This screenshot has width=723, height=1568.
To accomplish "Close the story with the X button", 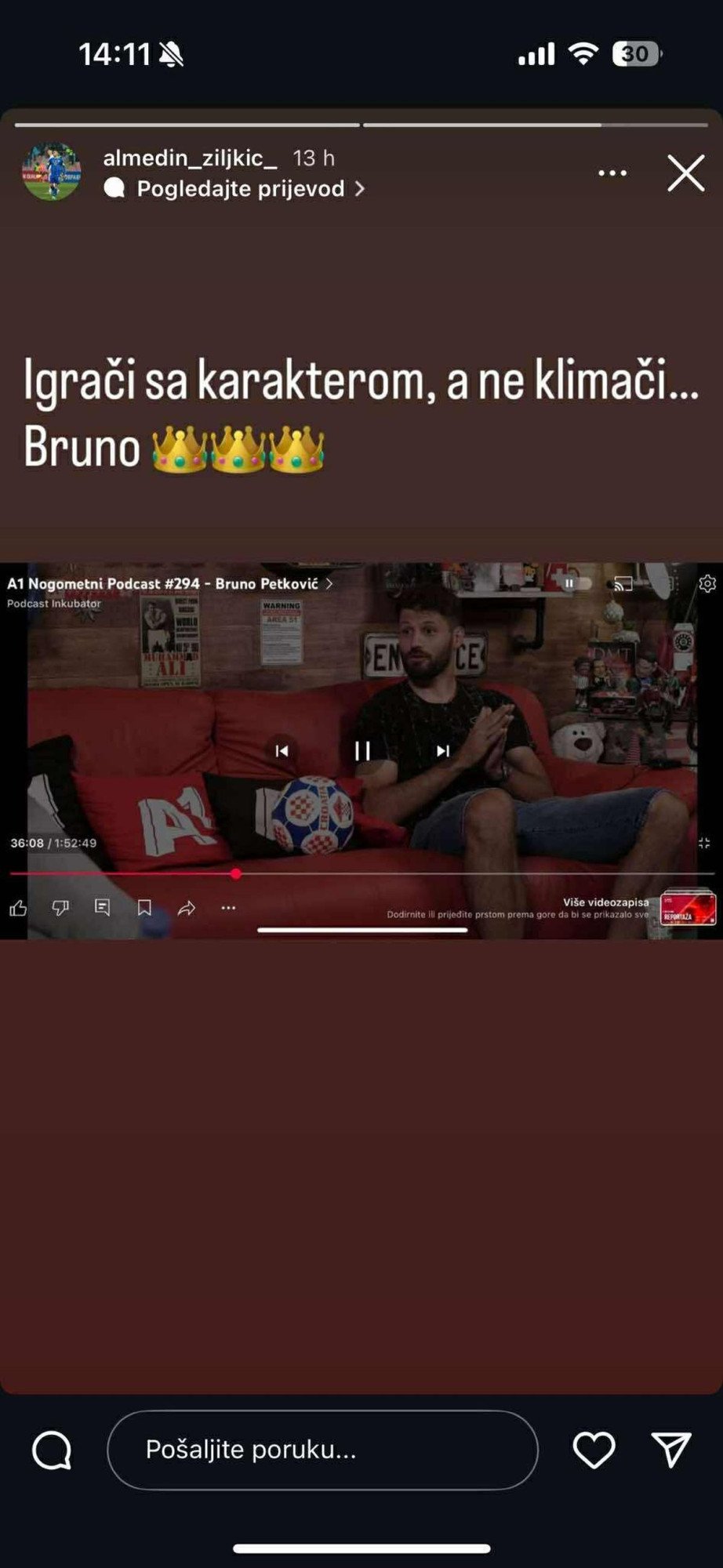I will (685, 172).
